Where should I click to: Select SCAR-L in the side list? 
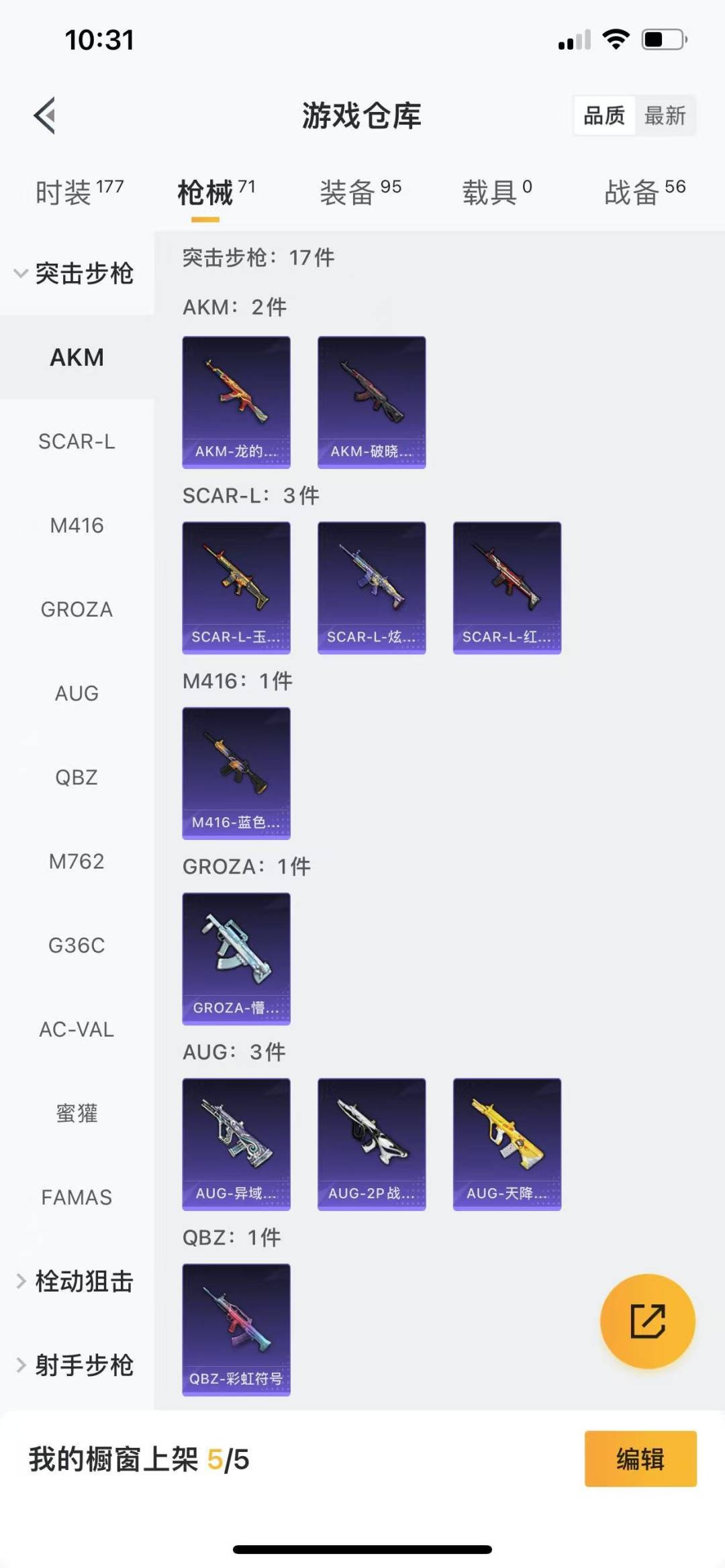pyautogui.click(x=77, y=441)
